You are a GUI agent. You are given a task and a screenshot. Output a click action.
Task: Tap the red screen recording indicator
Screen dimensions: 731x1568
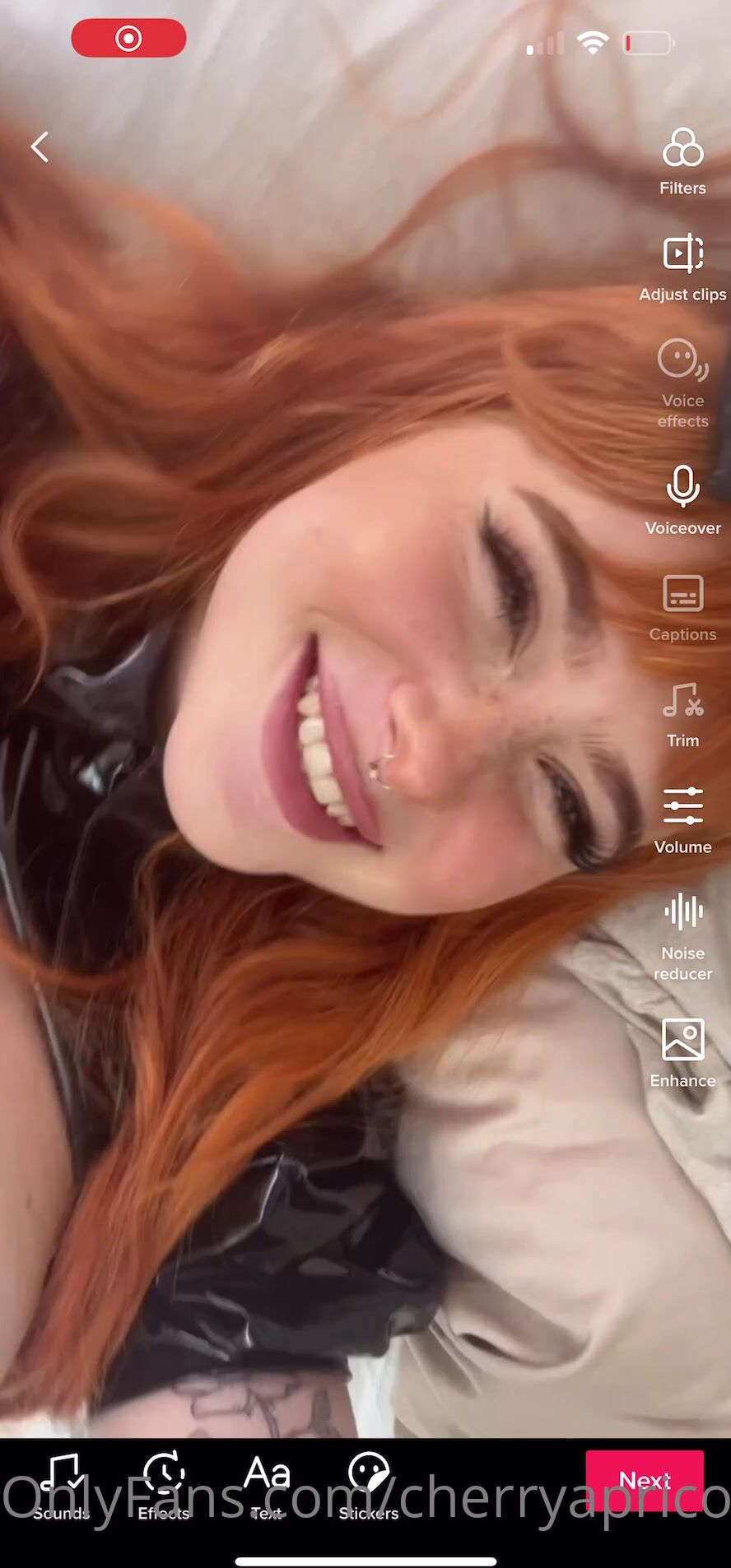click(129, 39)
